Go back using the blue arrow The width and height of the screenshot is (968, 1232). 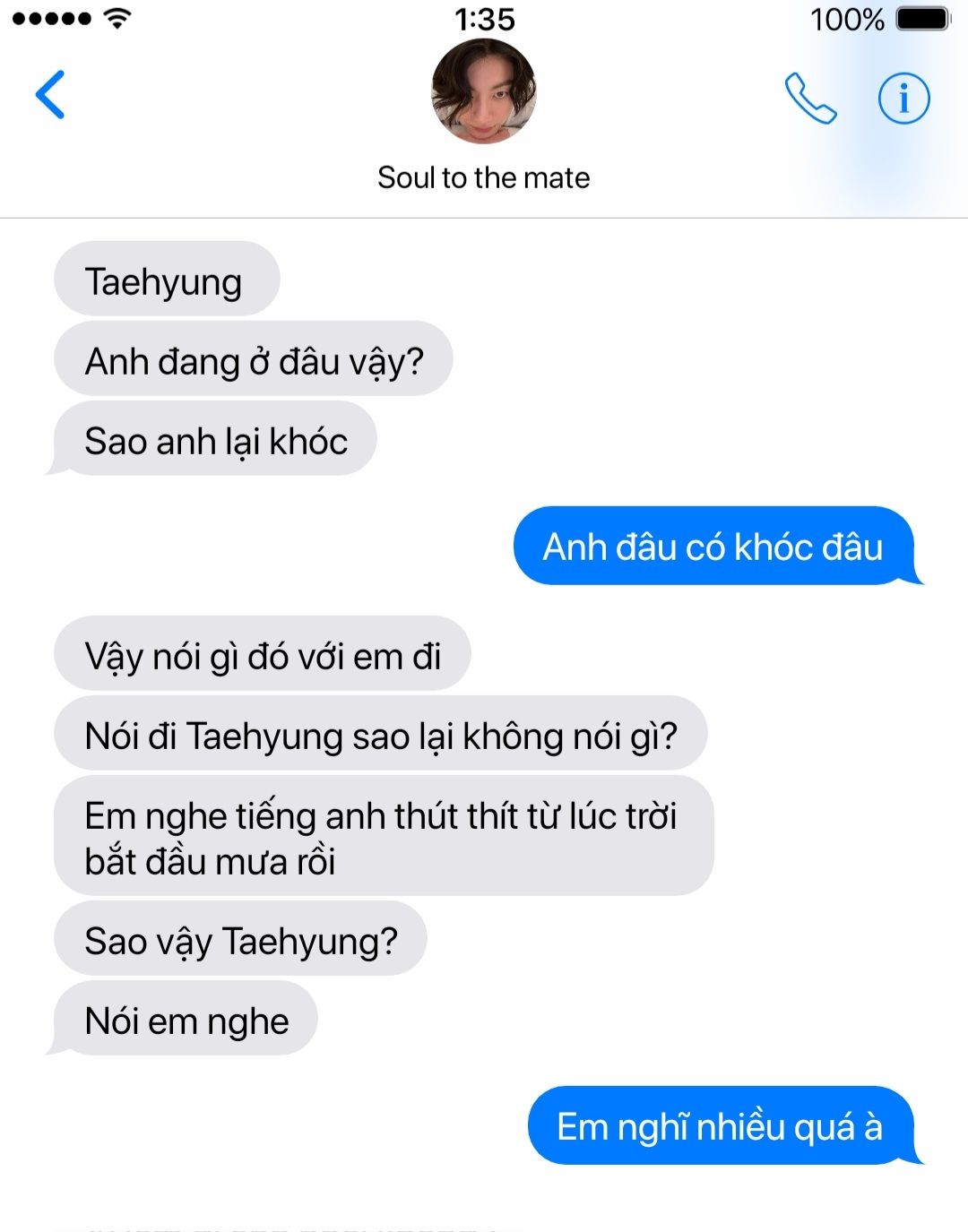(x=50, y=94)
